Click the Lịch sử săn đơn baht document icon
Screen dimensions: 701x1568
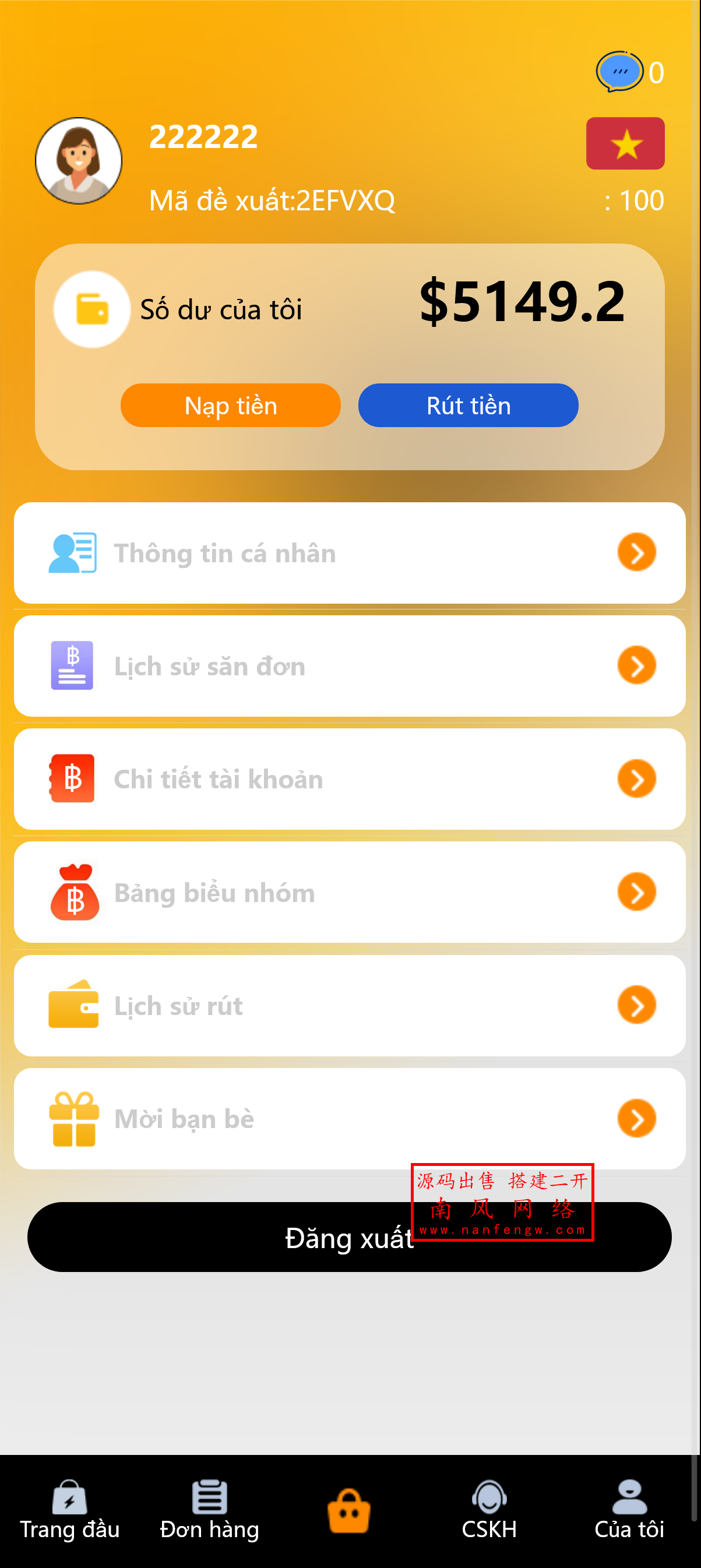(72, 666)
